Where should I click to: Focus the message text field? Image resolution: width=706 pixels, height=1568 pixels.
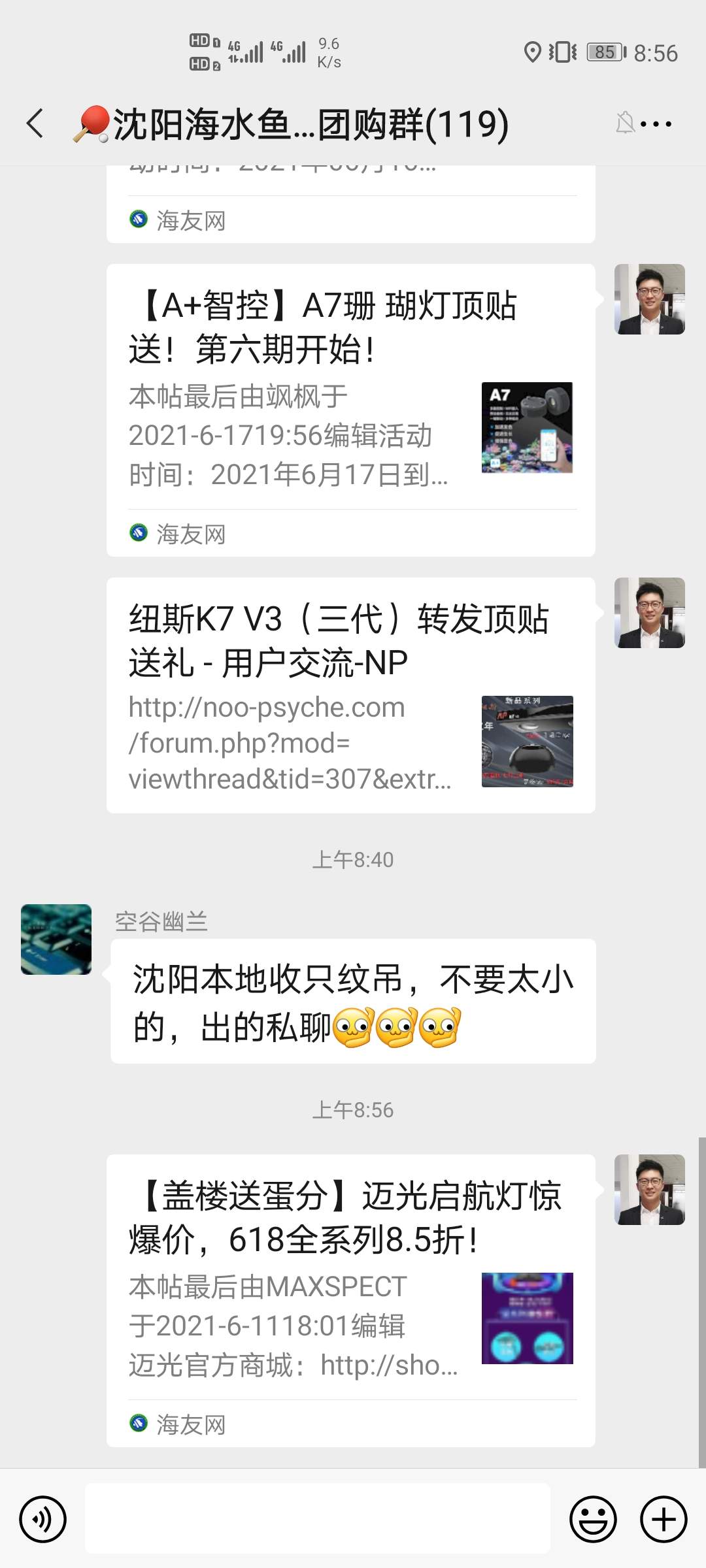point(318,1519)
